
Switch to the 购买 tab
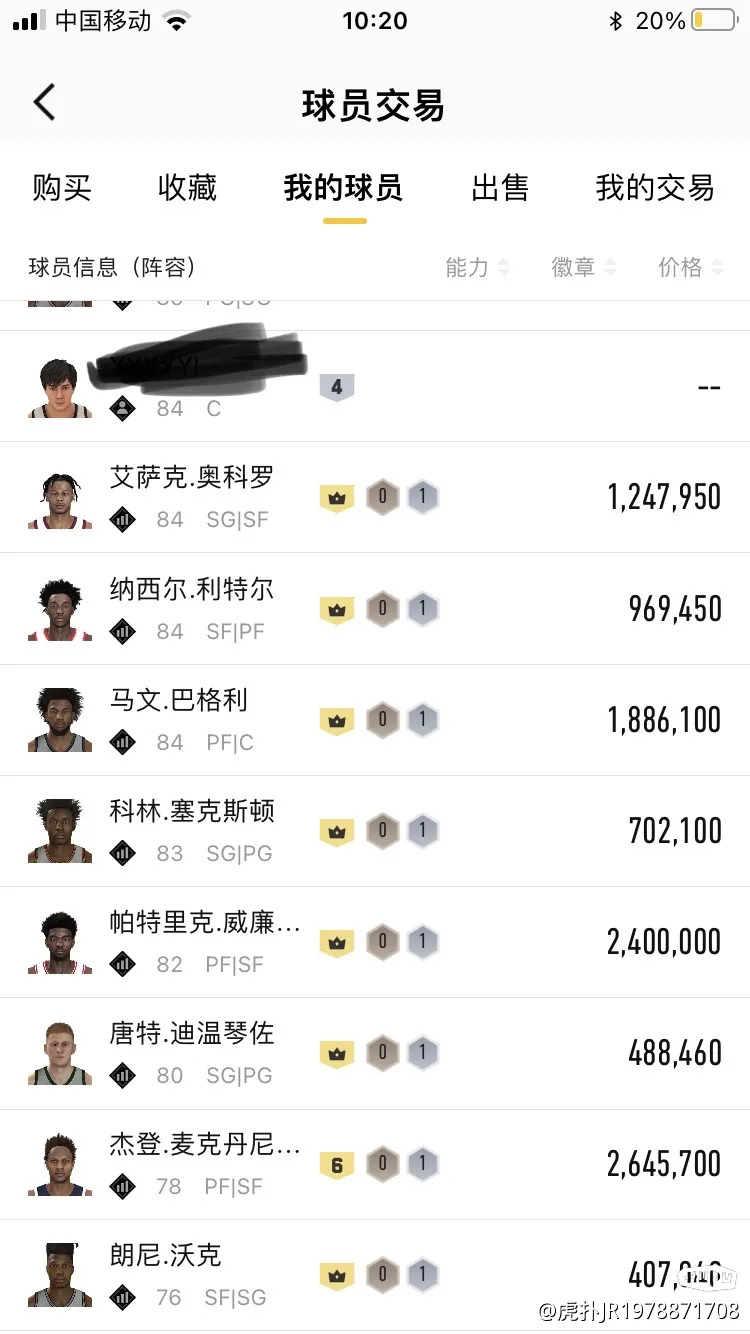[62, 188]
